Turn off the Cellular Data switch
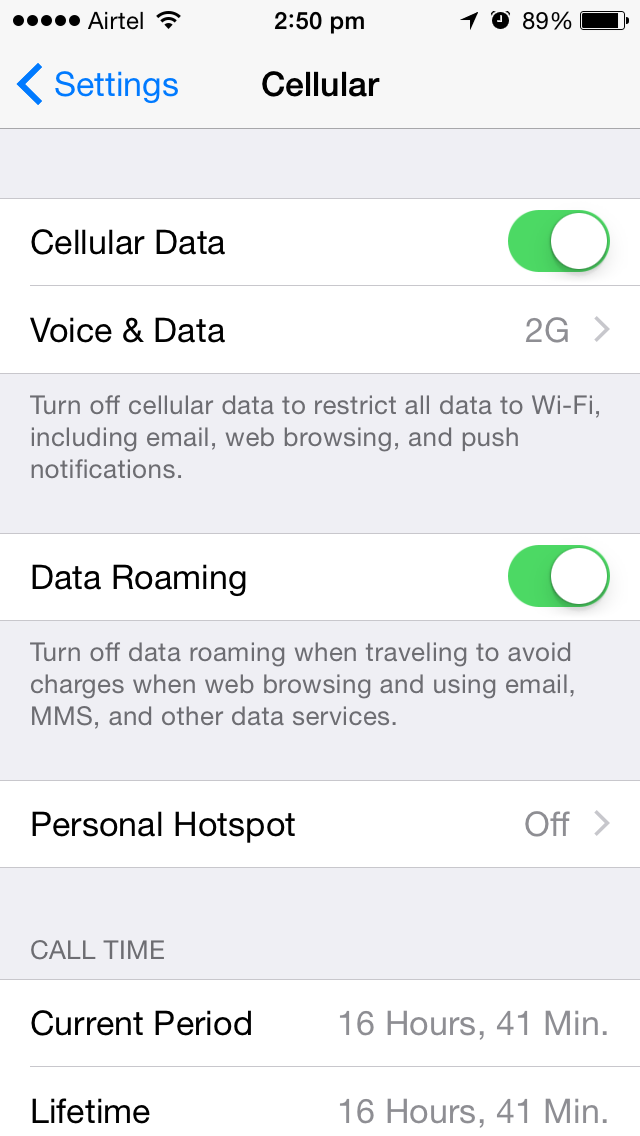The image size is (640, 1136). click(558, 242)
